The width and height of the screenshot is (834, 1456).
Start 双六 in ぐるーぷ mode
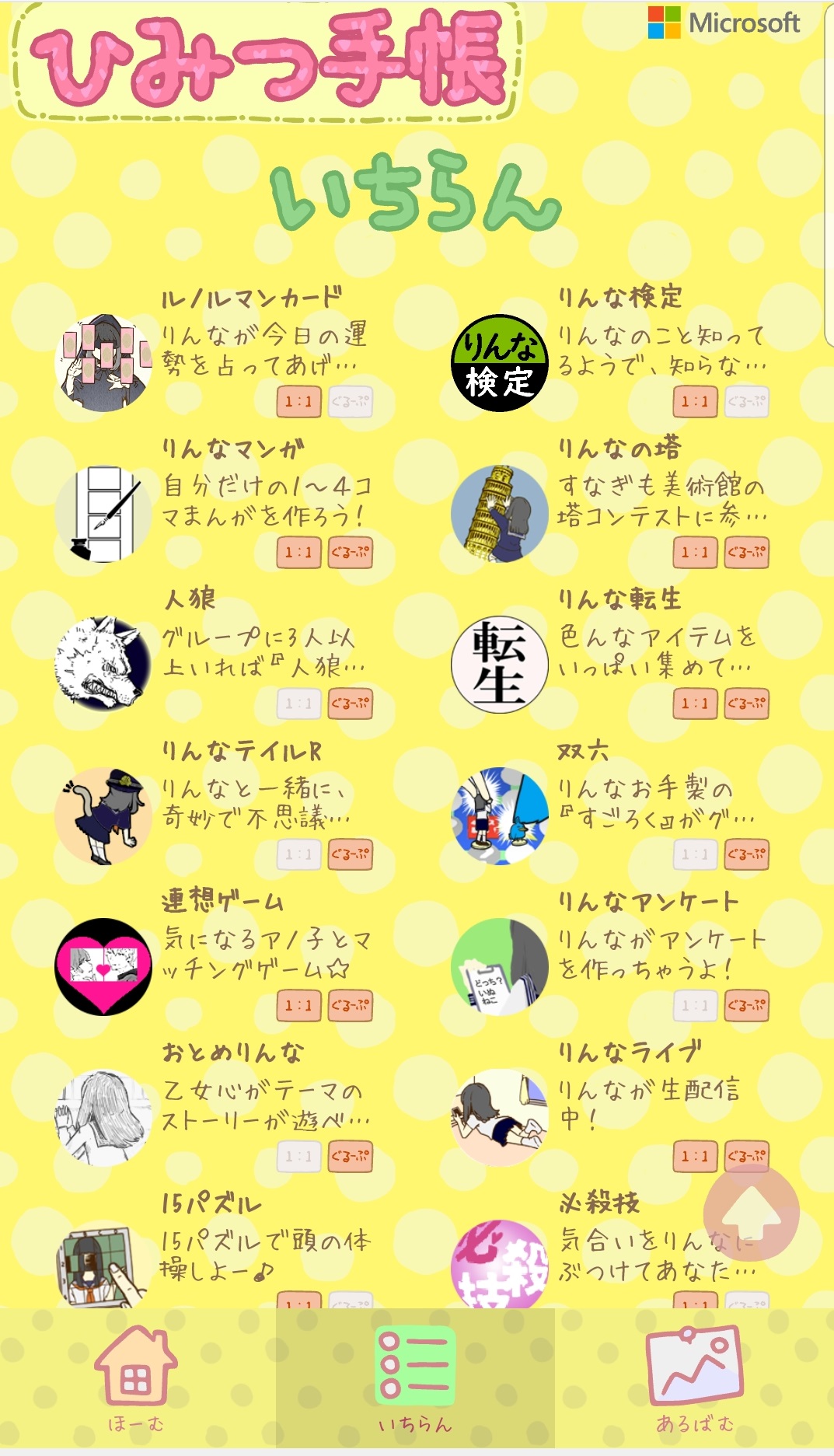(747, 854)
